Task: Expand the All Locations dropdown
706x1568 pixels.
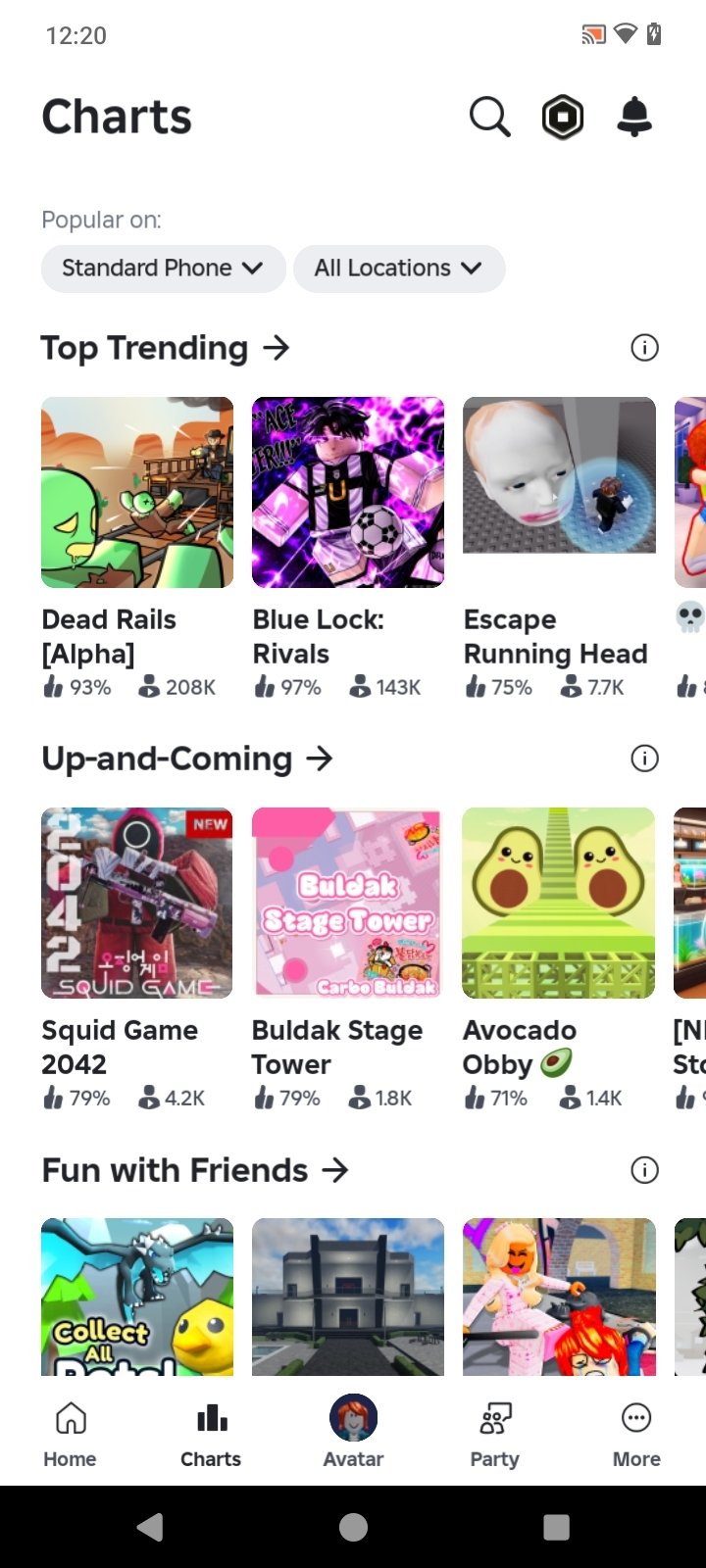Action: [x=398, y=269]
